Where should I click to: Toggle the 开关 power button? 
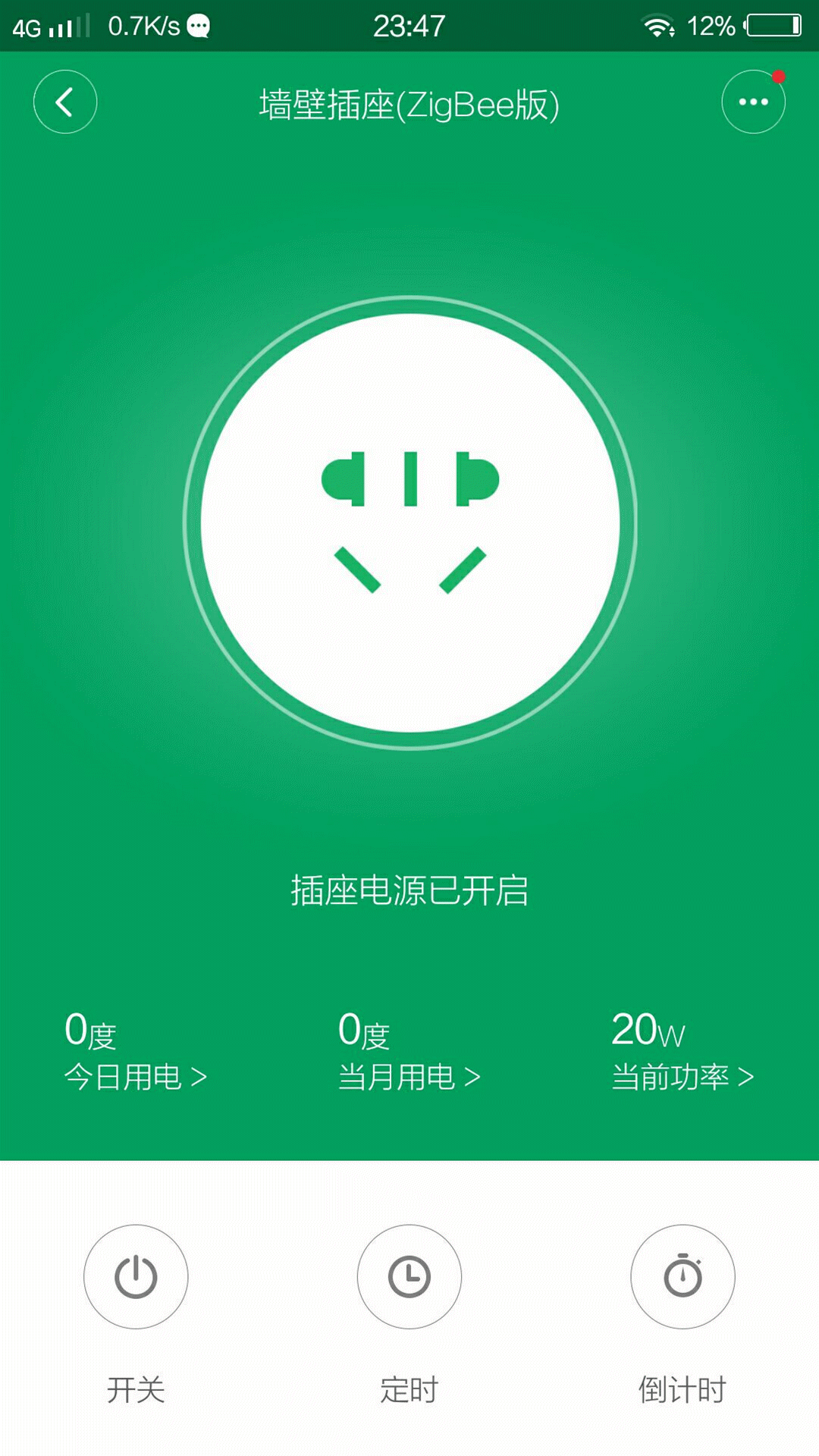click(x=136, y=1277)
